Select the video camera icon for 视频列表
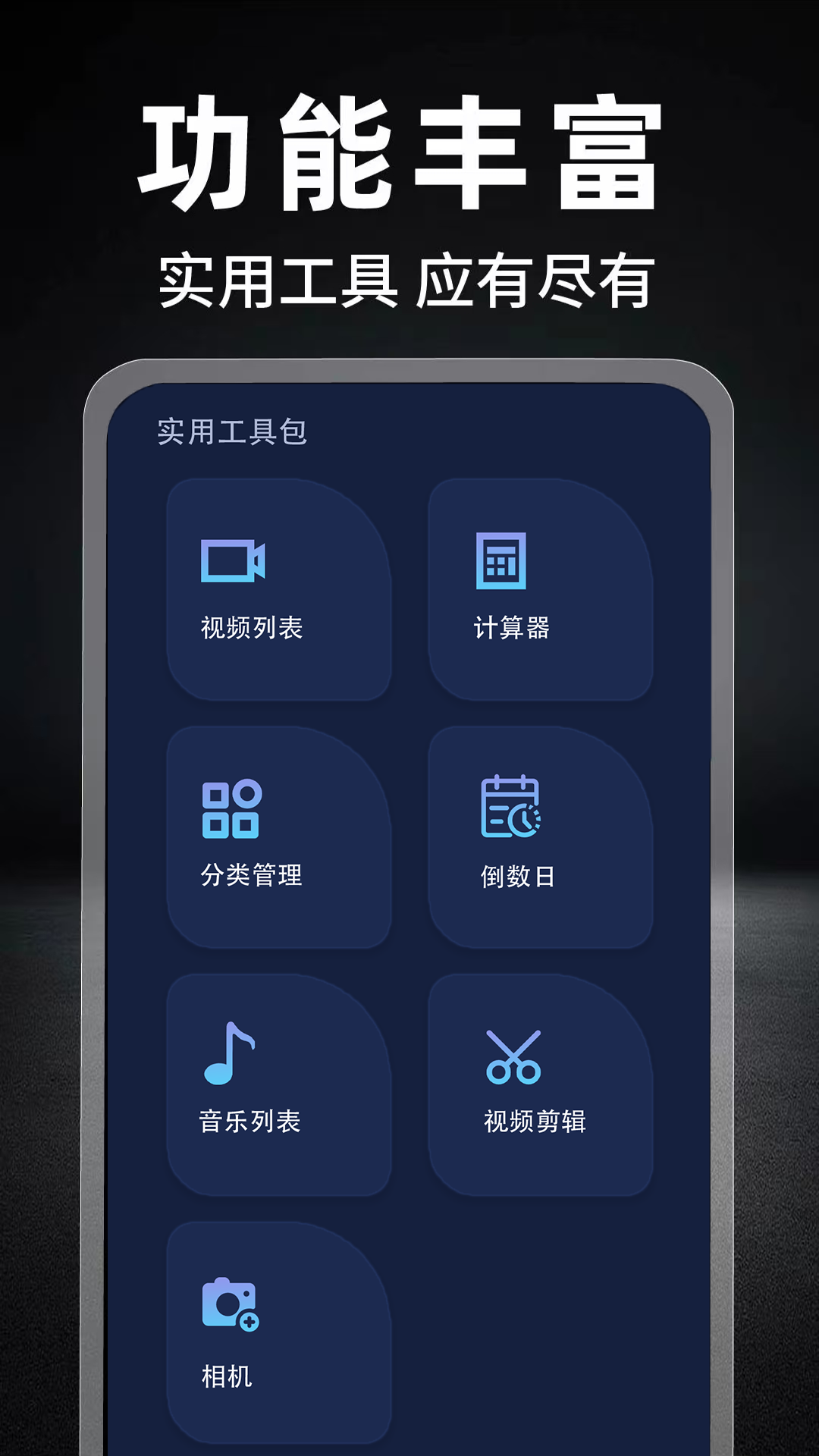 231,561
